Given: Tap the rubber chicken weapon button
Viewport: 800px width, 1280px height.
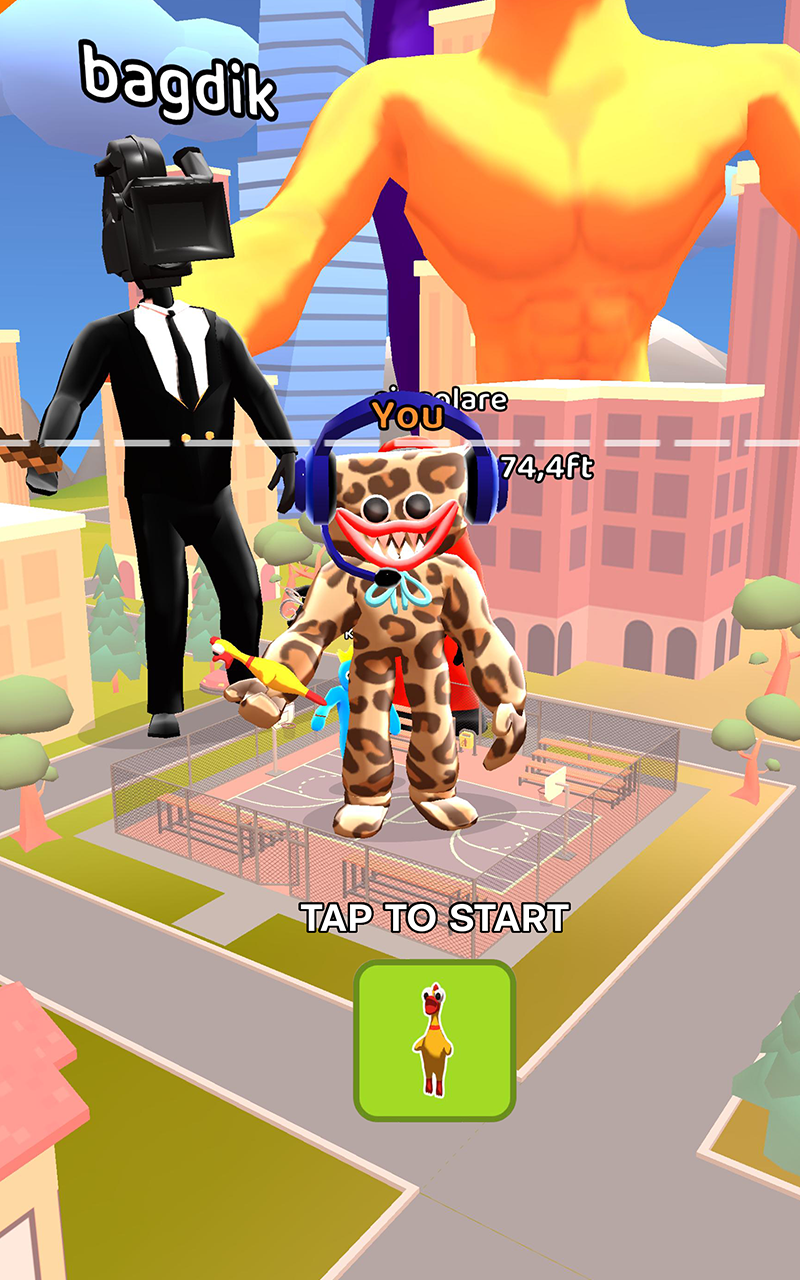Looking at the screenshot, I should coord(434,1040).
